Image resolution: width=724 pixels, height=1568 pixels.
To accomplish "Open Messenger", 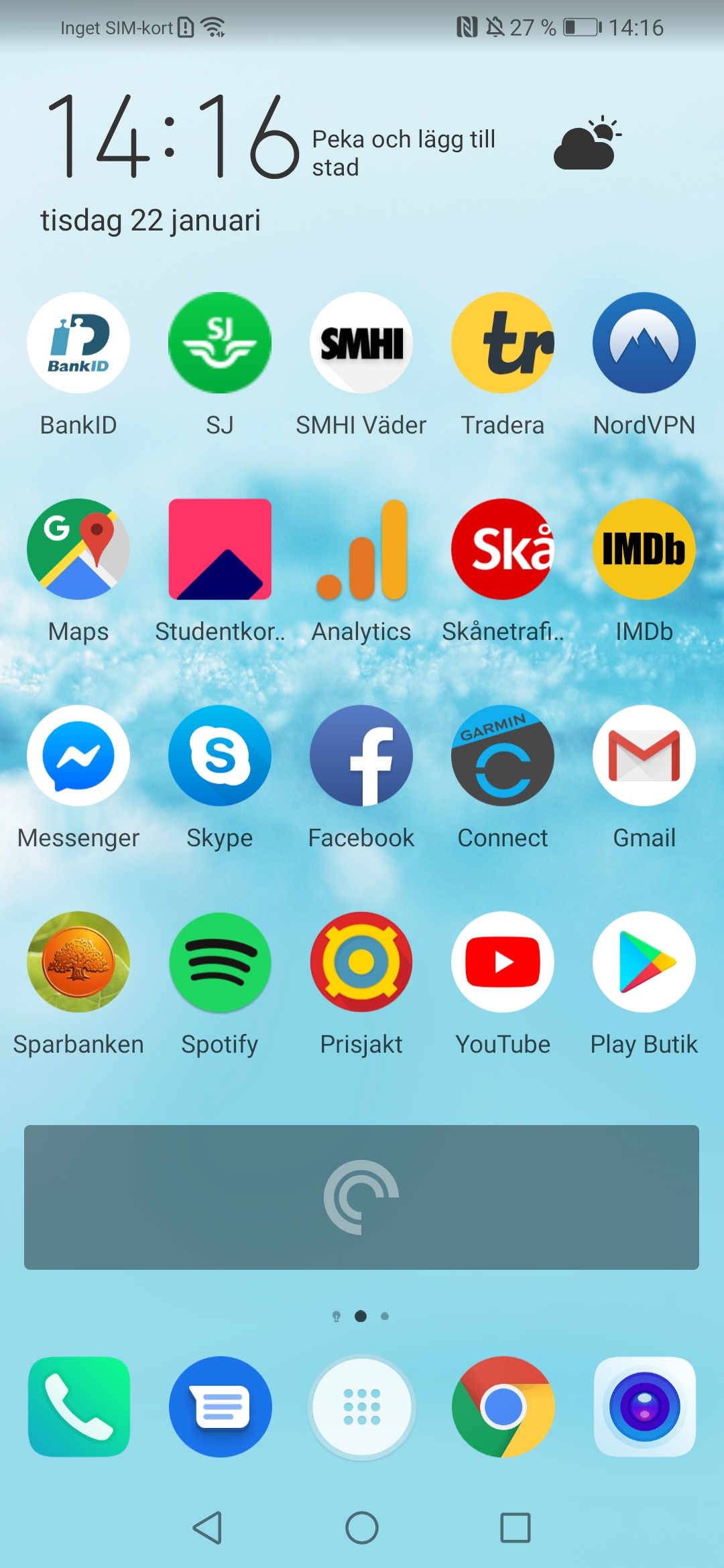I will (78, 756).
